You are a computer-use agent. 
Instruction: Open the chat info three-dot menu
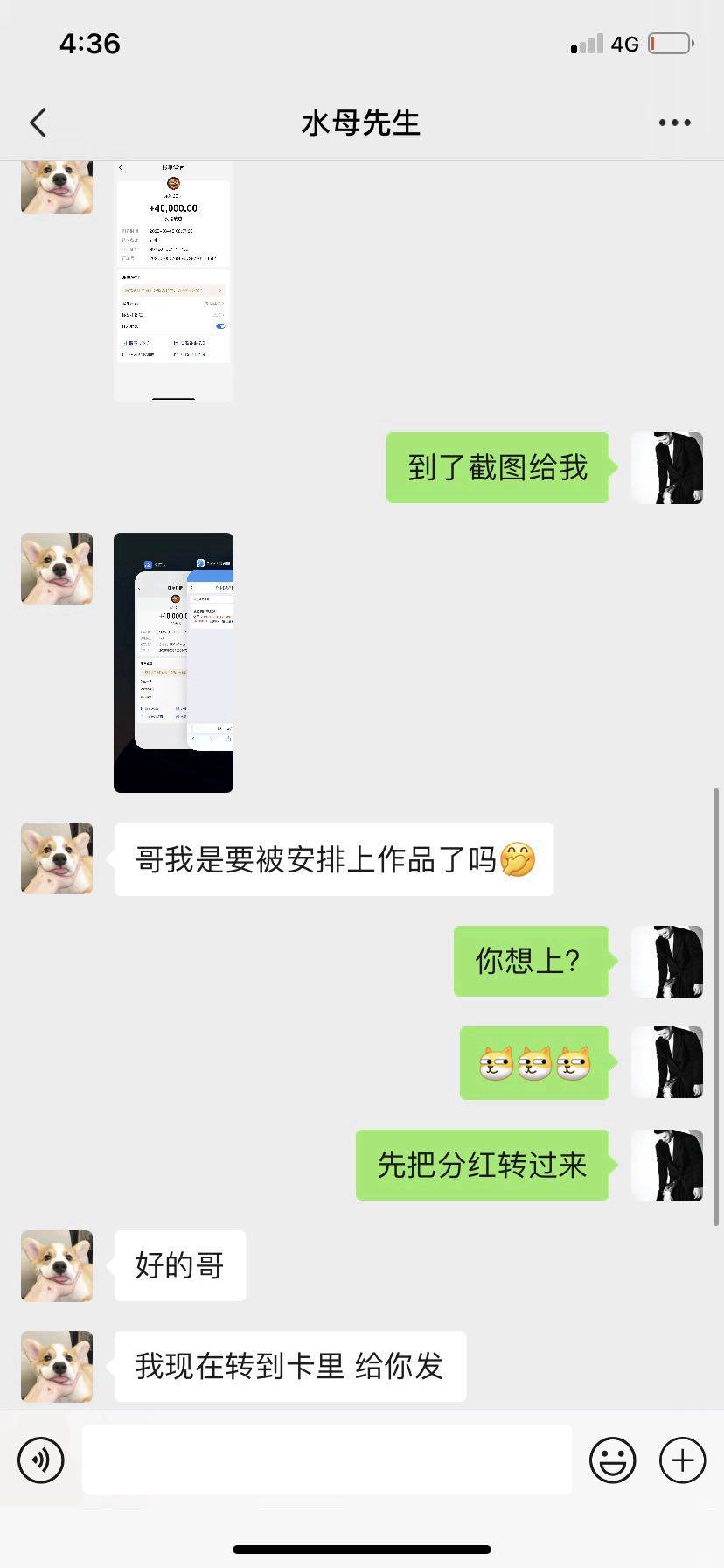(674, 122)
